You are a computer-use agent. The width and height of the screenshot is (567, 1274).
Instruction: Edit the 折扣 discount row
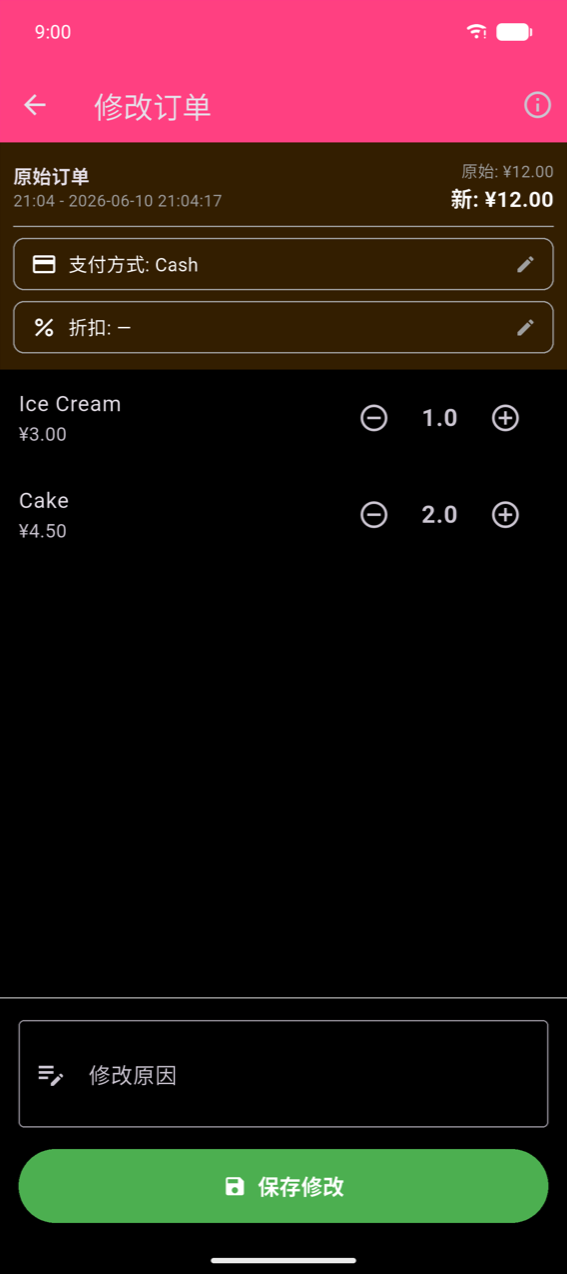click(283, 327)
